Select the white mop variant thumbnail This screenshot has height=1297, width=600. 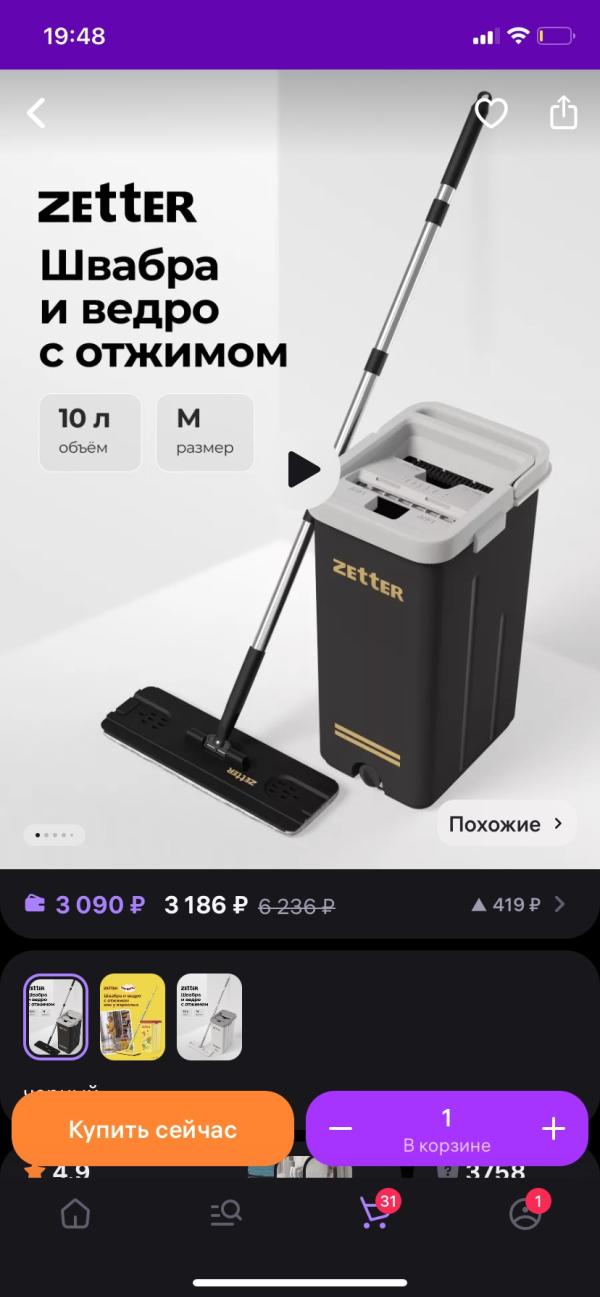coord(209,1016)
